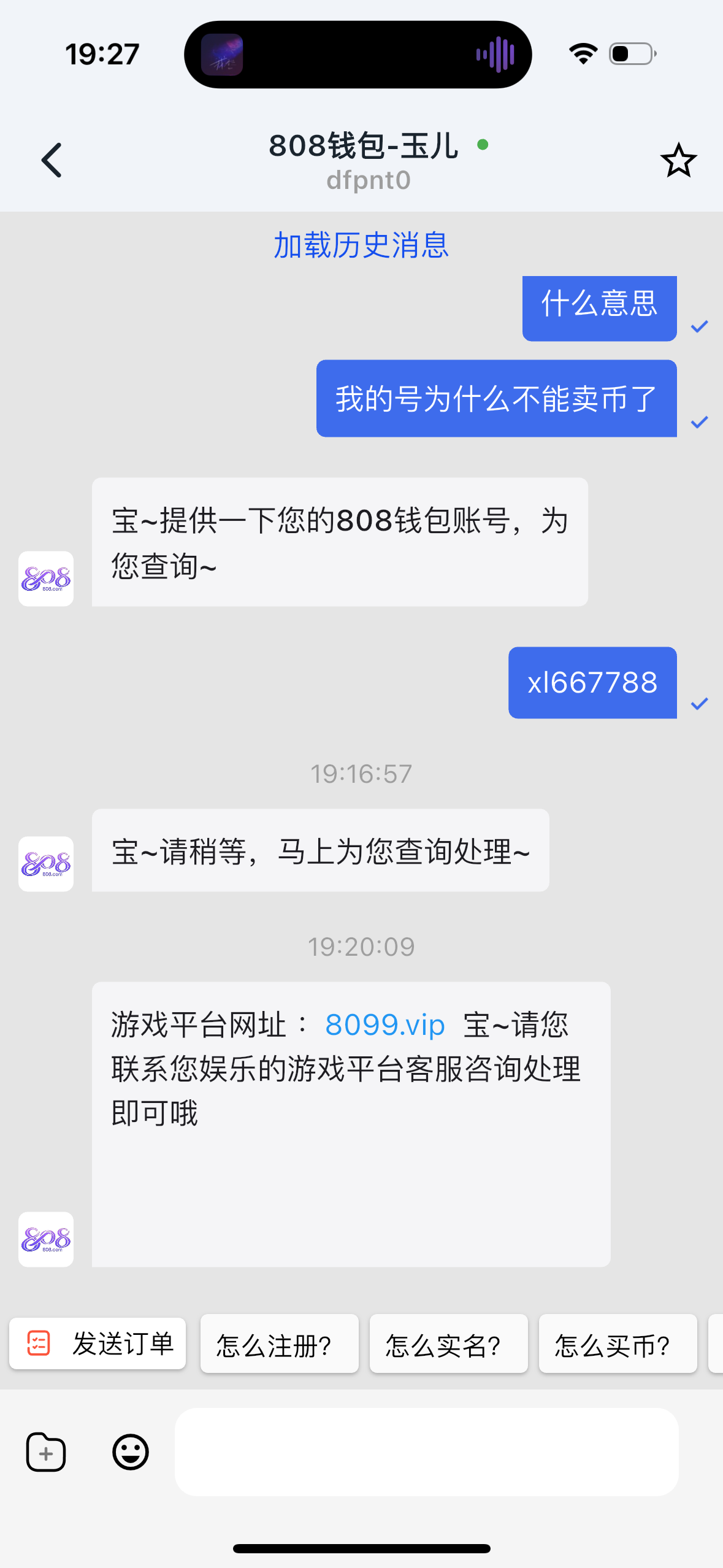The width and height of the screenshot is (723, 1568).
Task: Open the 8099.vip link
Action: [x=384, y=1025]
